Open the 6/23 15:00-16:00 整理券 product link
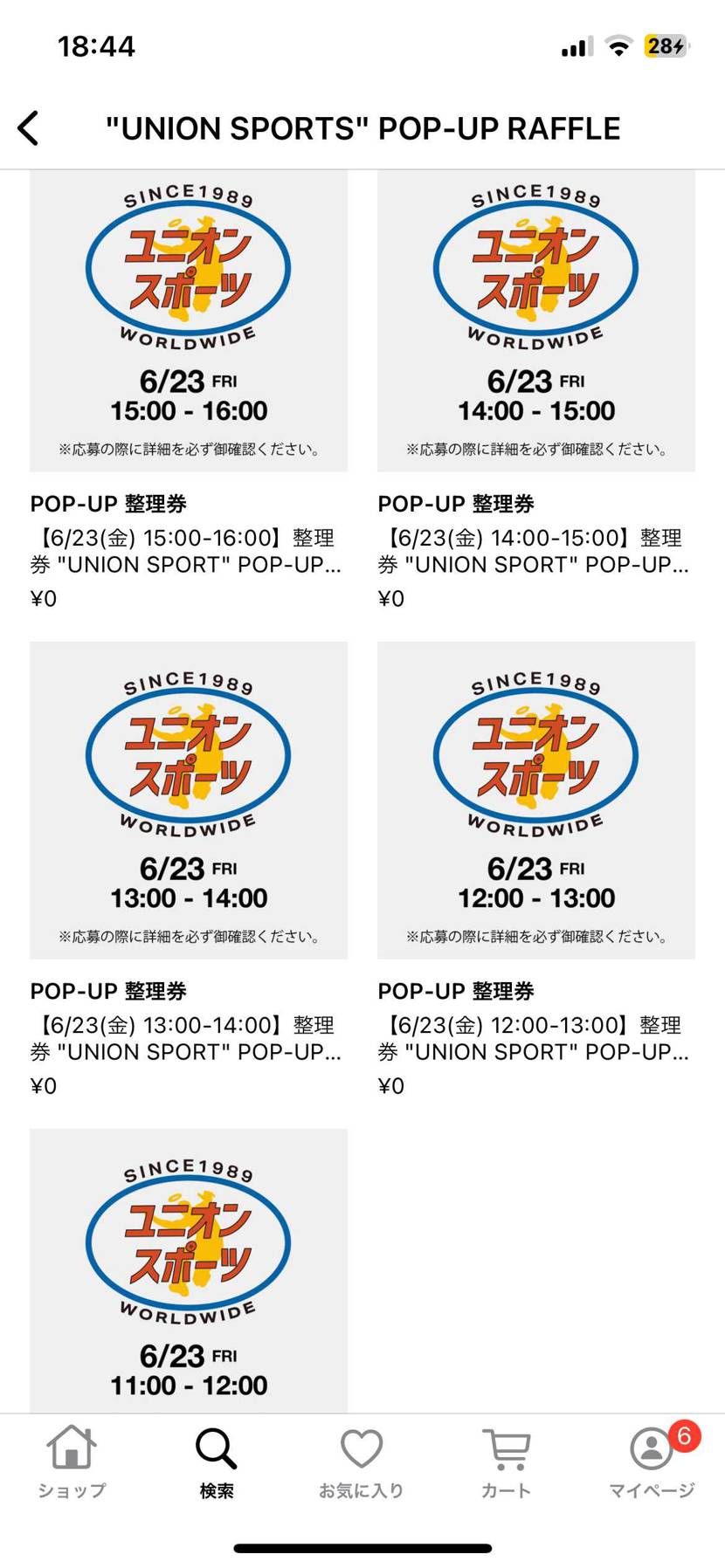Image resolution: width=725 pixels, height=1568 pixels. tap(187, 551)
